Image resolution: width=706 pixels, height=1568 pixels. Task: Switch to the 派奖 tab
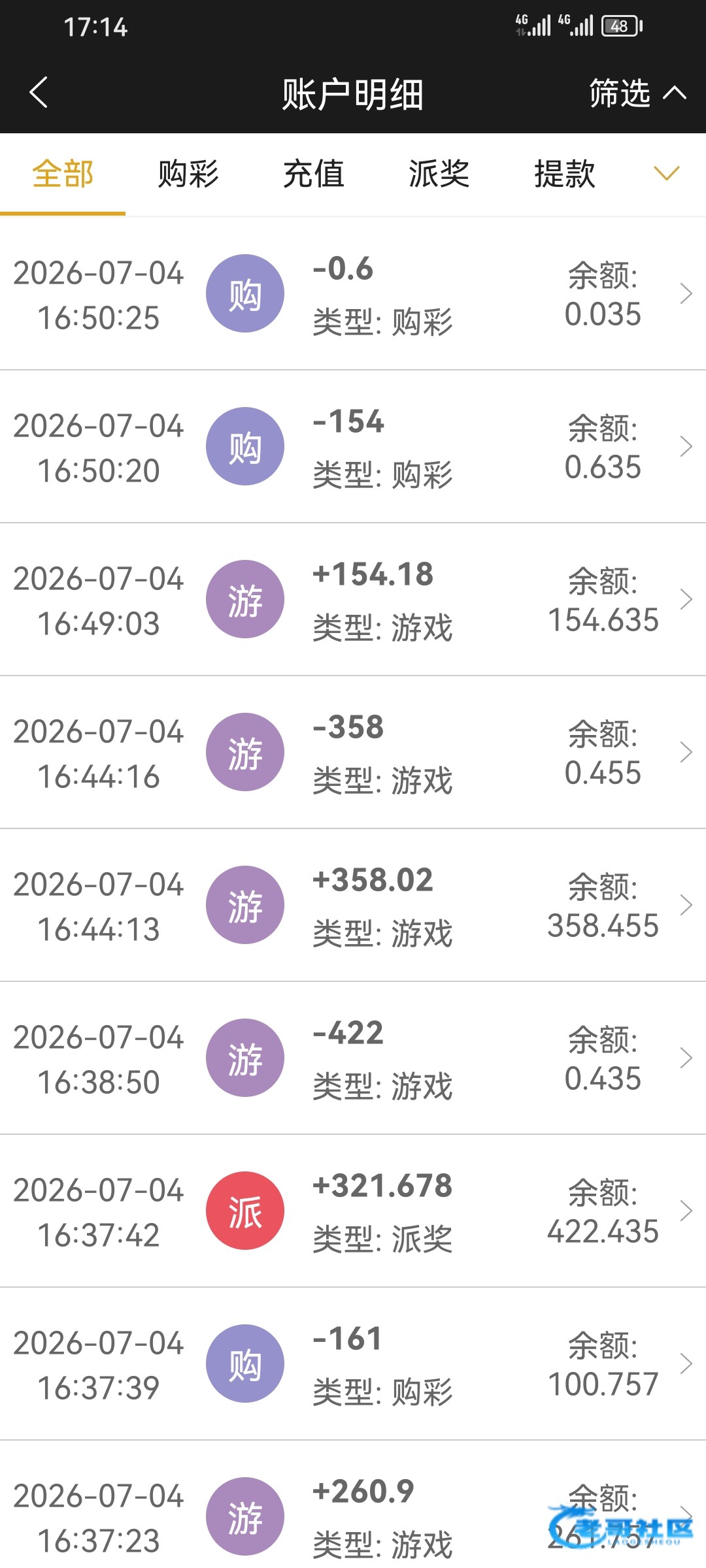(439, 174)
